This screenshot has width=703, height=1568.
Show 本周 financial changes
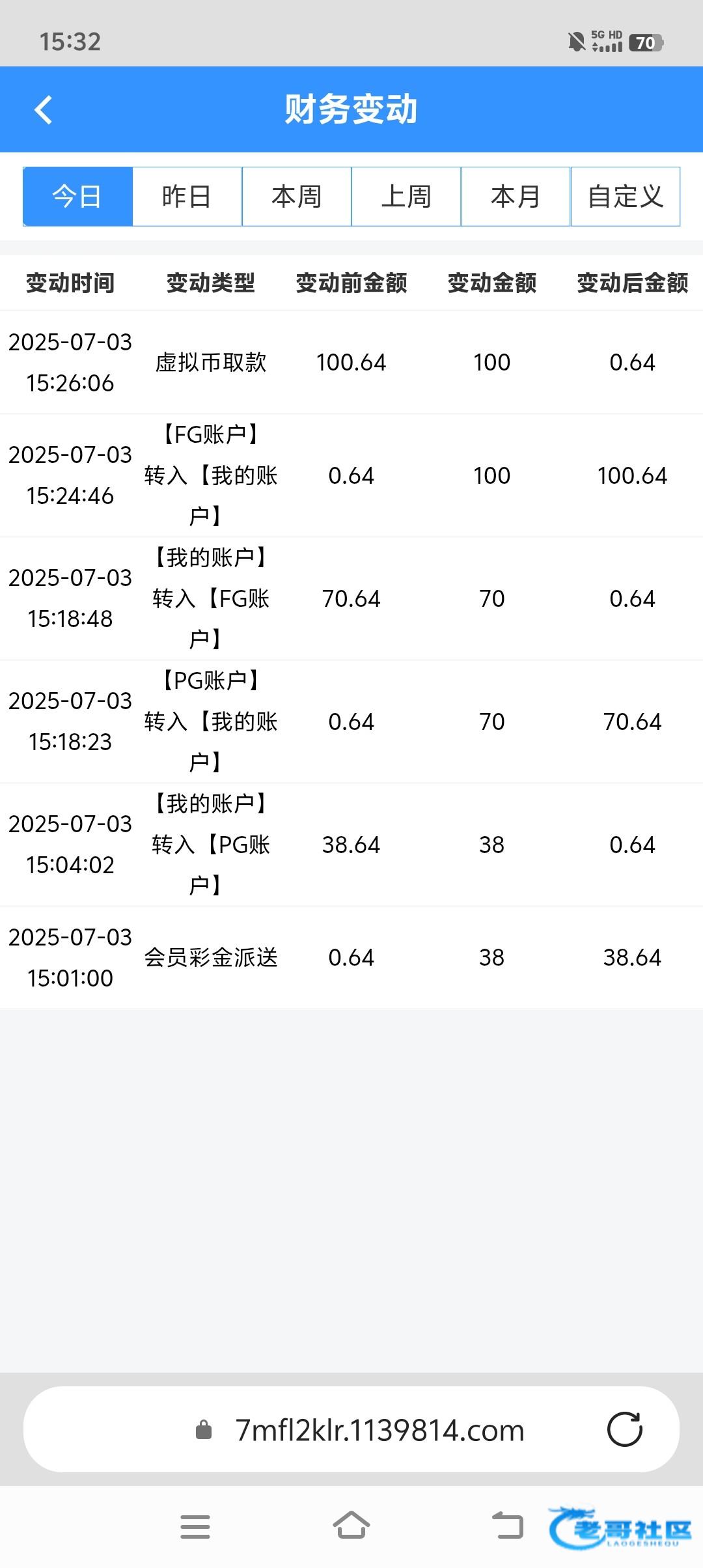coord(297,197)
